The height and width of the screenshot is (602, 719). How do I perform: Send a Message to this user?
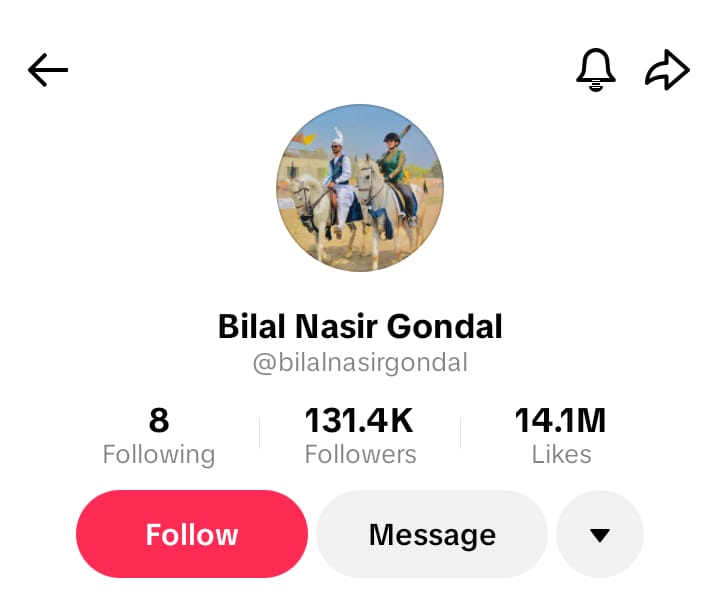tap(432, 534)
